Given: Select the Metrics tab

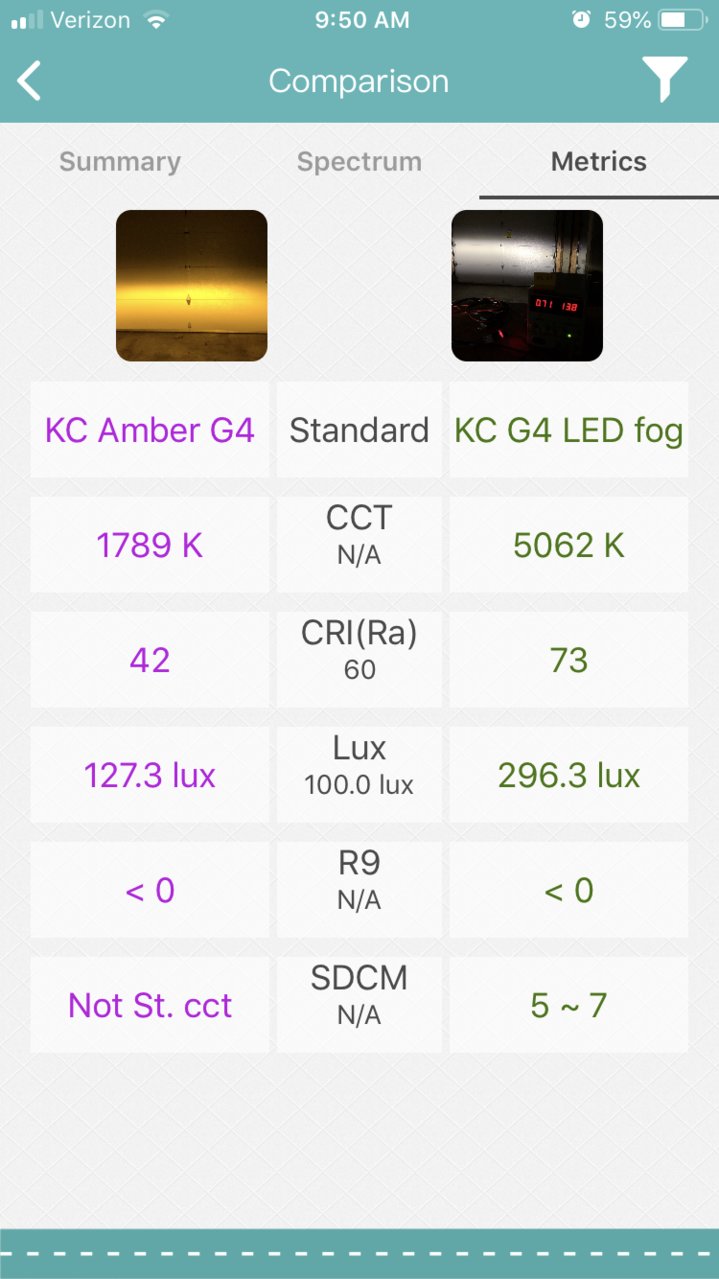Looking at the screenshot, I should [599, 162].
